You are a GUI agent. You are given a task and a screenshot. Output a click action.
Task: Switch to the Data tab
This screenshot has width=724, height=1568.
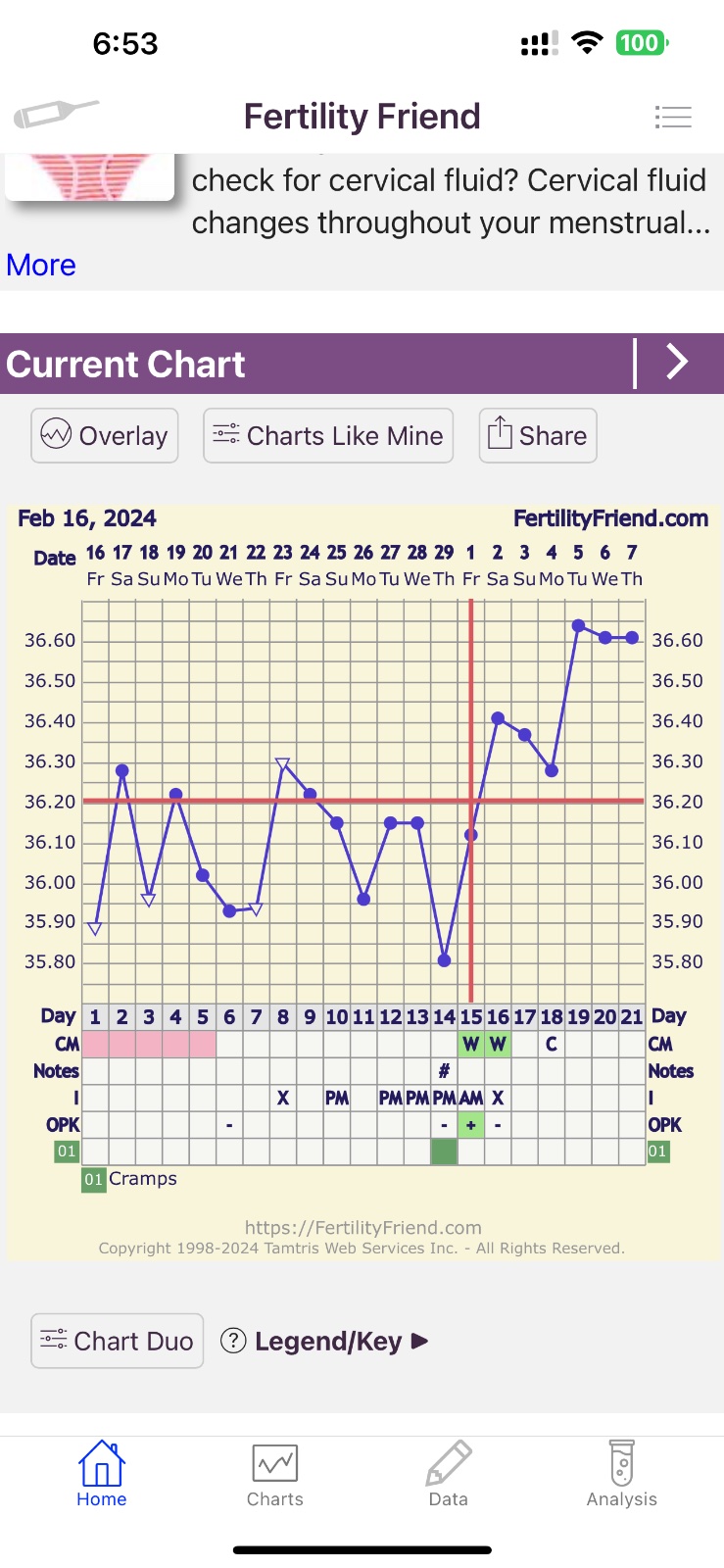pos(449,1474)
